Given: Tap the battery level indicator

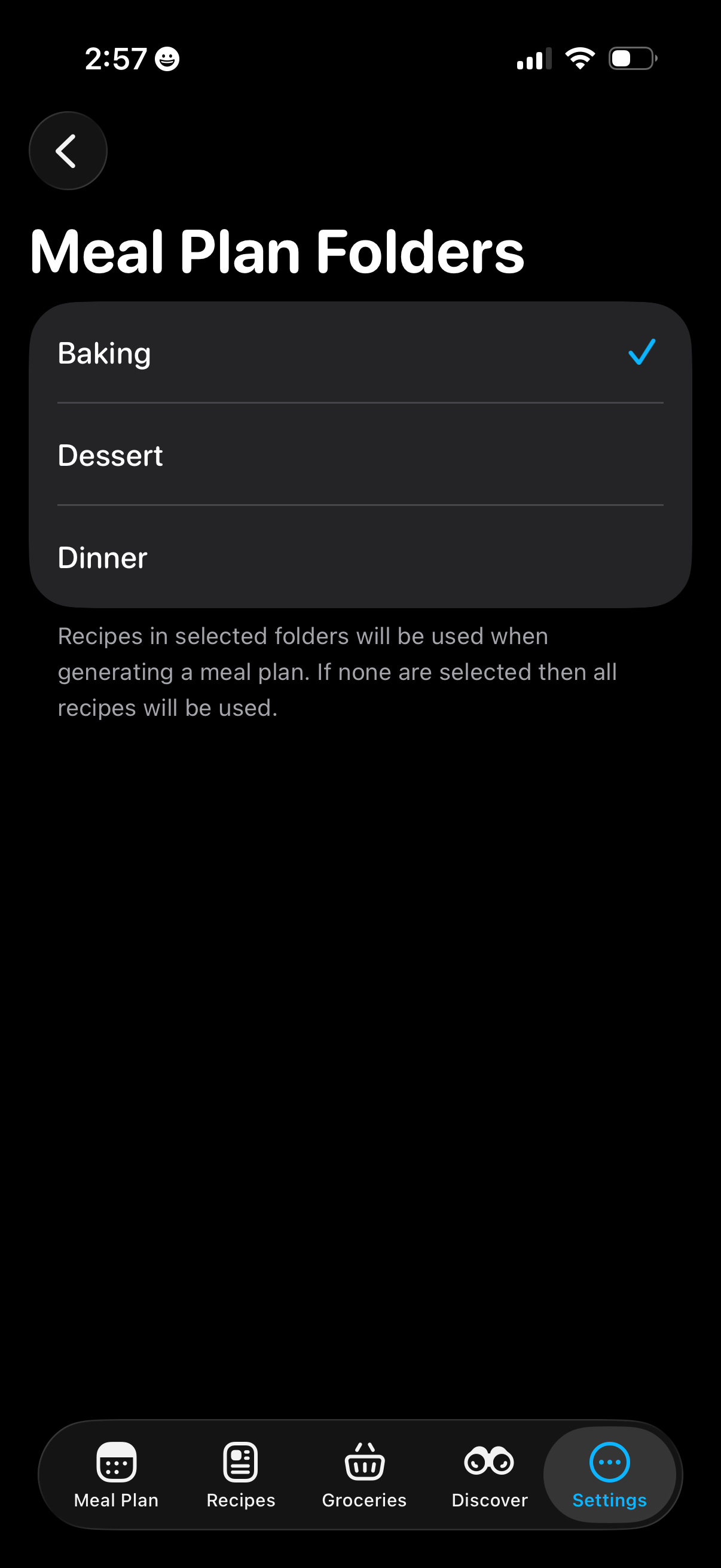Looking at the screenshot, I should coord(630,58).
